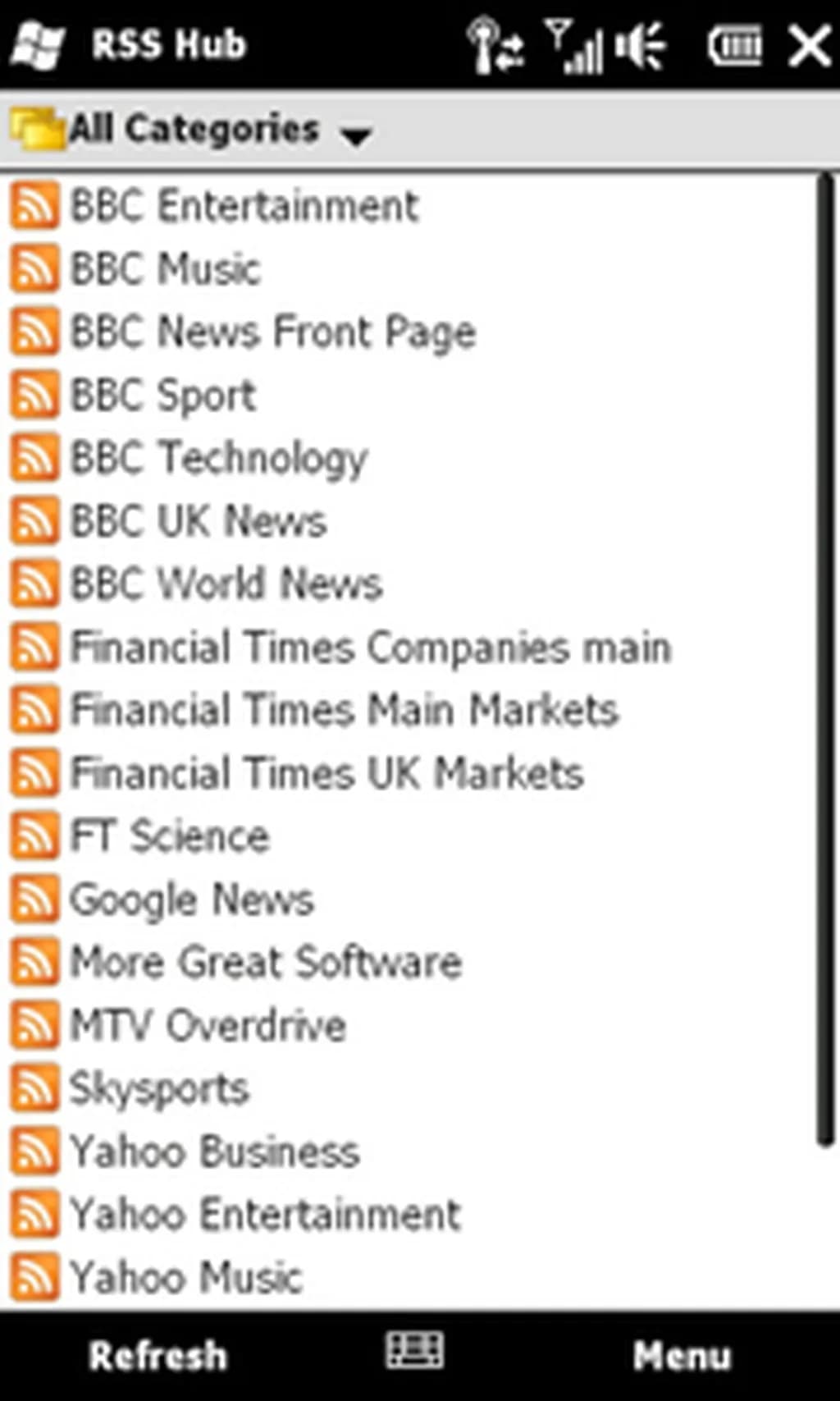Screen dimensions: 840x1401
Task: Select Financial Times Companies main feed
Action: point(370,648)
